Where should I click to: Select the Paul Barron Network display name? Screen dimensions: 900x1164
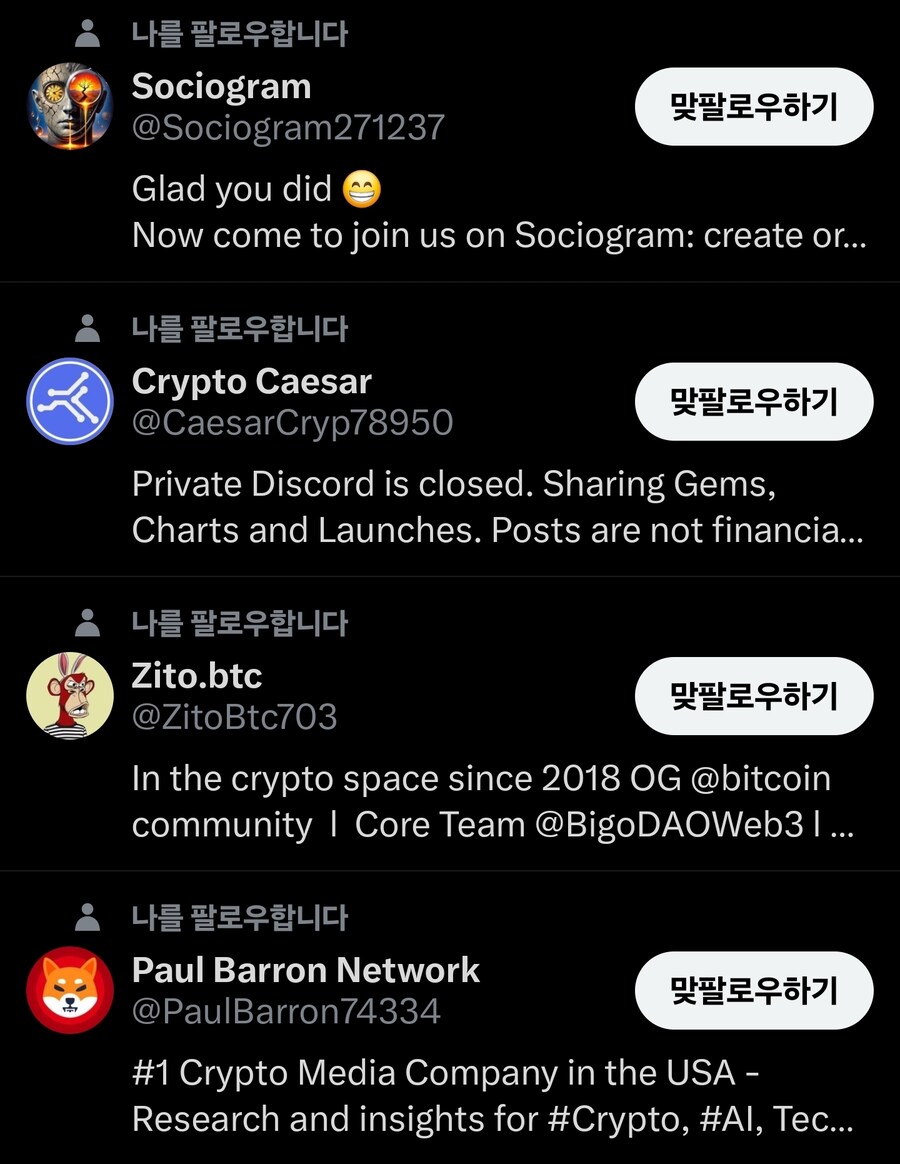click(305, 969)
